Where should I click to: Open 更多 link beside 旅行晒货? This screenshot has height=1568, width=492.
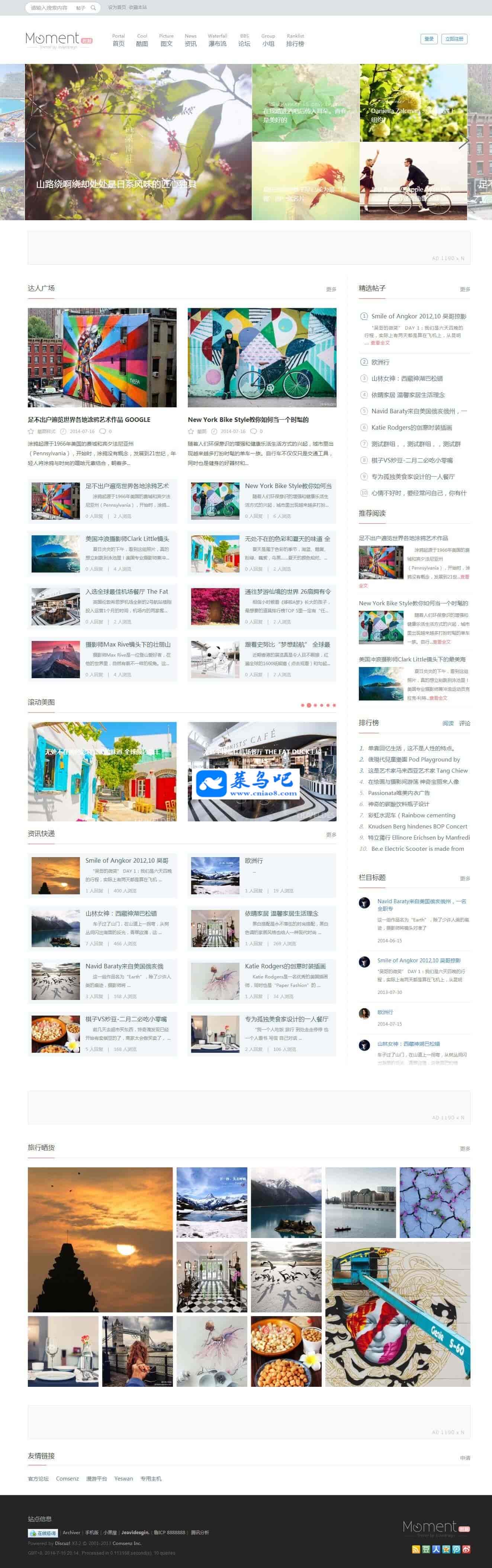click(464, 1148)
